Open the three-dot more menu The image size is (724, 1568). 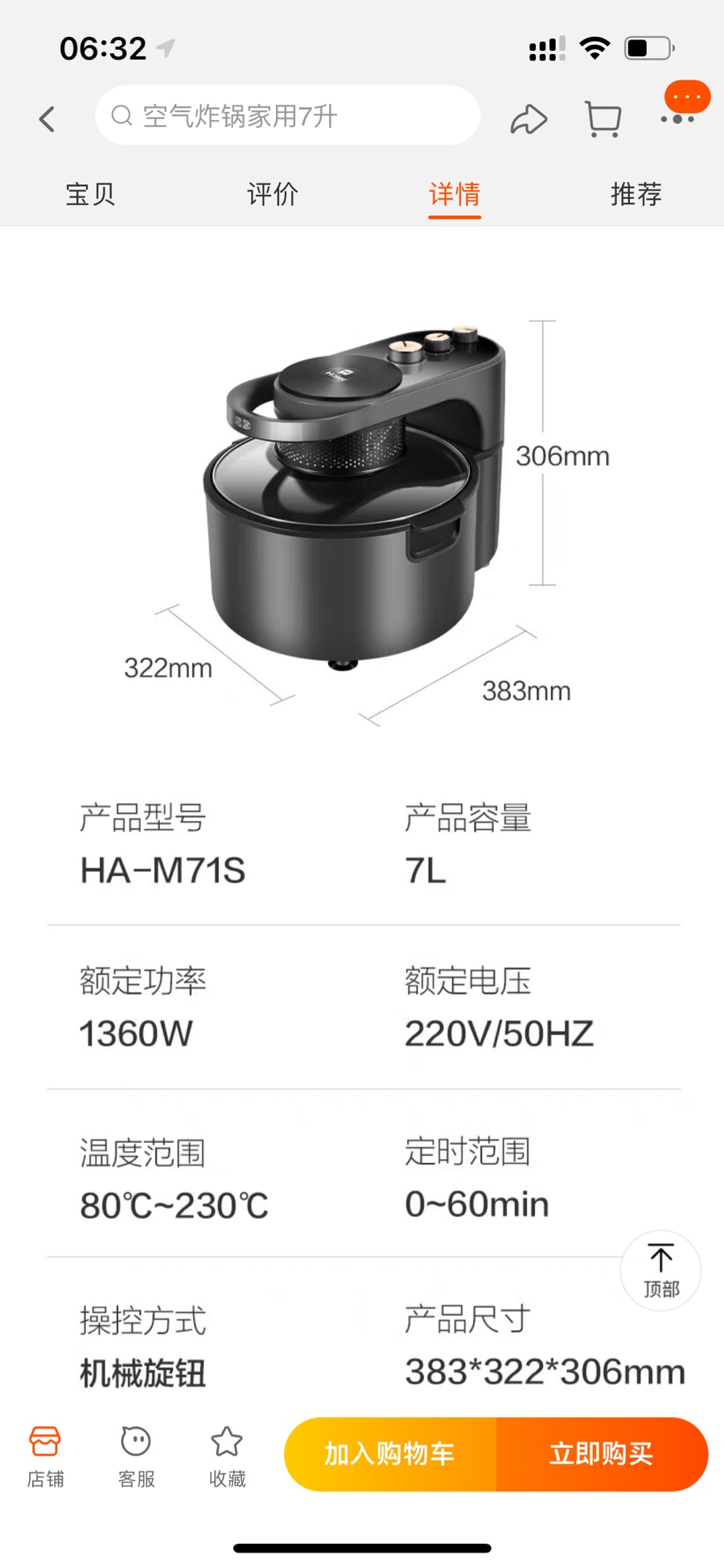coord(677,118)
